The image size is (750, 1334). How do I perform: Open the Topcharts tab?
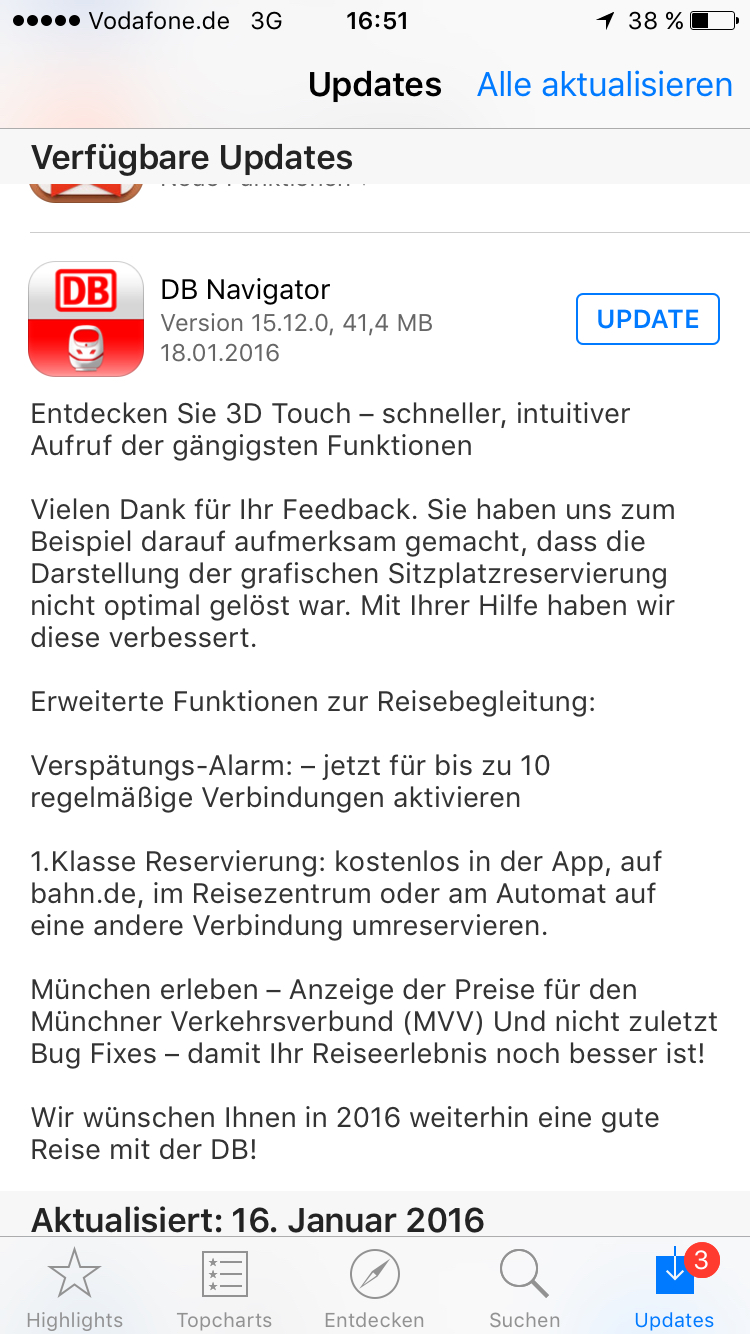225,1287
